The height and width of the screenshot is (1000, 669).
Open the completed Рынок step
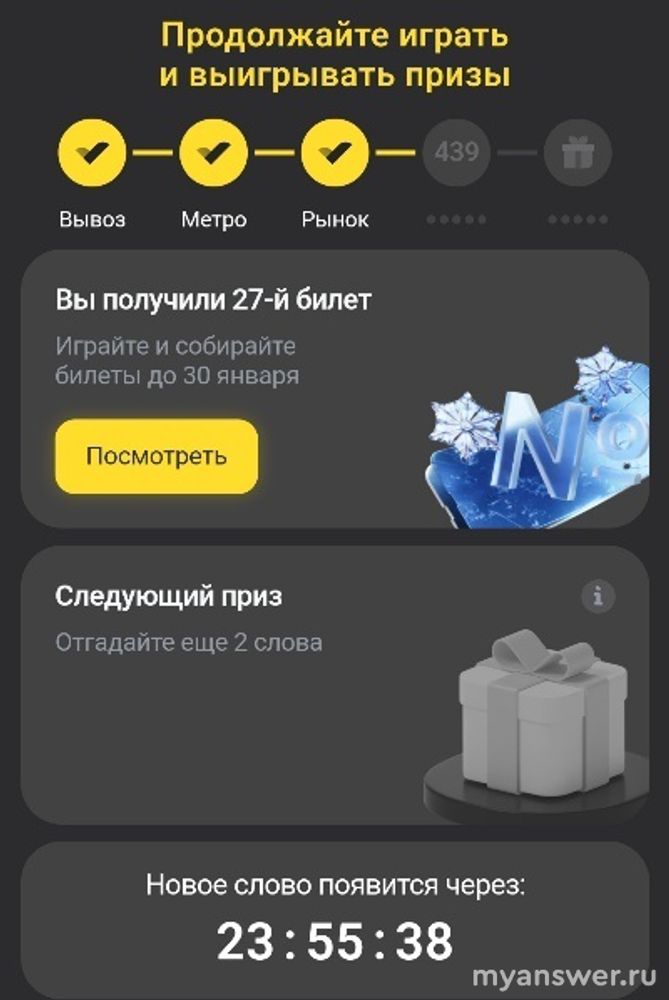pos(335,153)
